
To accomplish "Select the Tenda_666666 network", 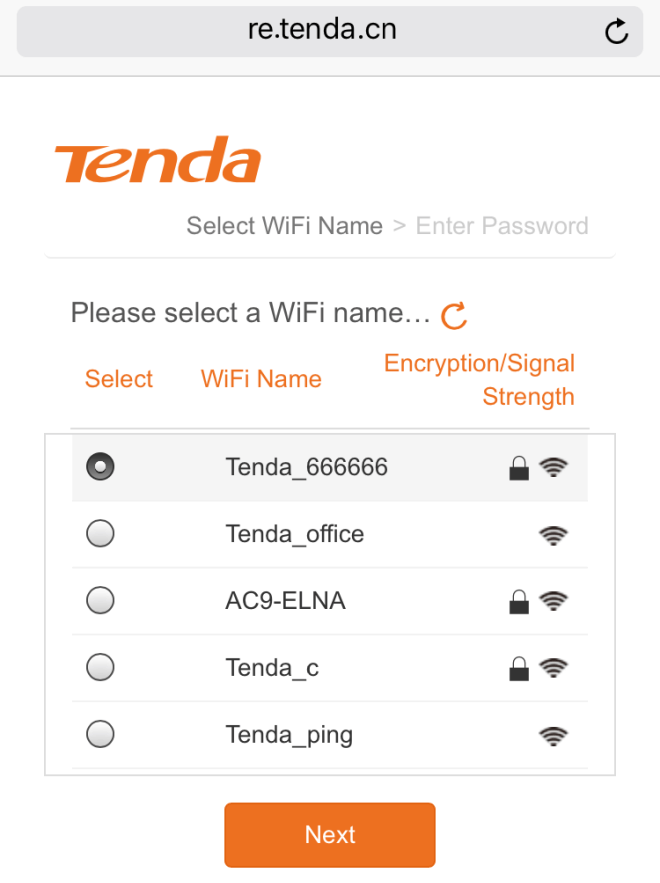I will 101,467.
